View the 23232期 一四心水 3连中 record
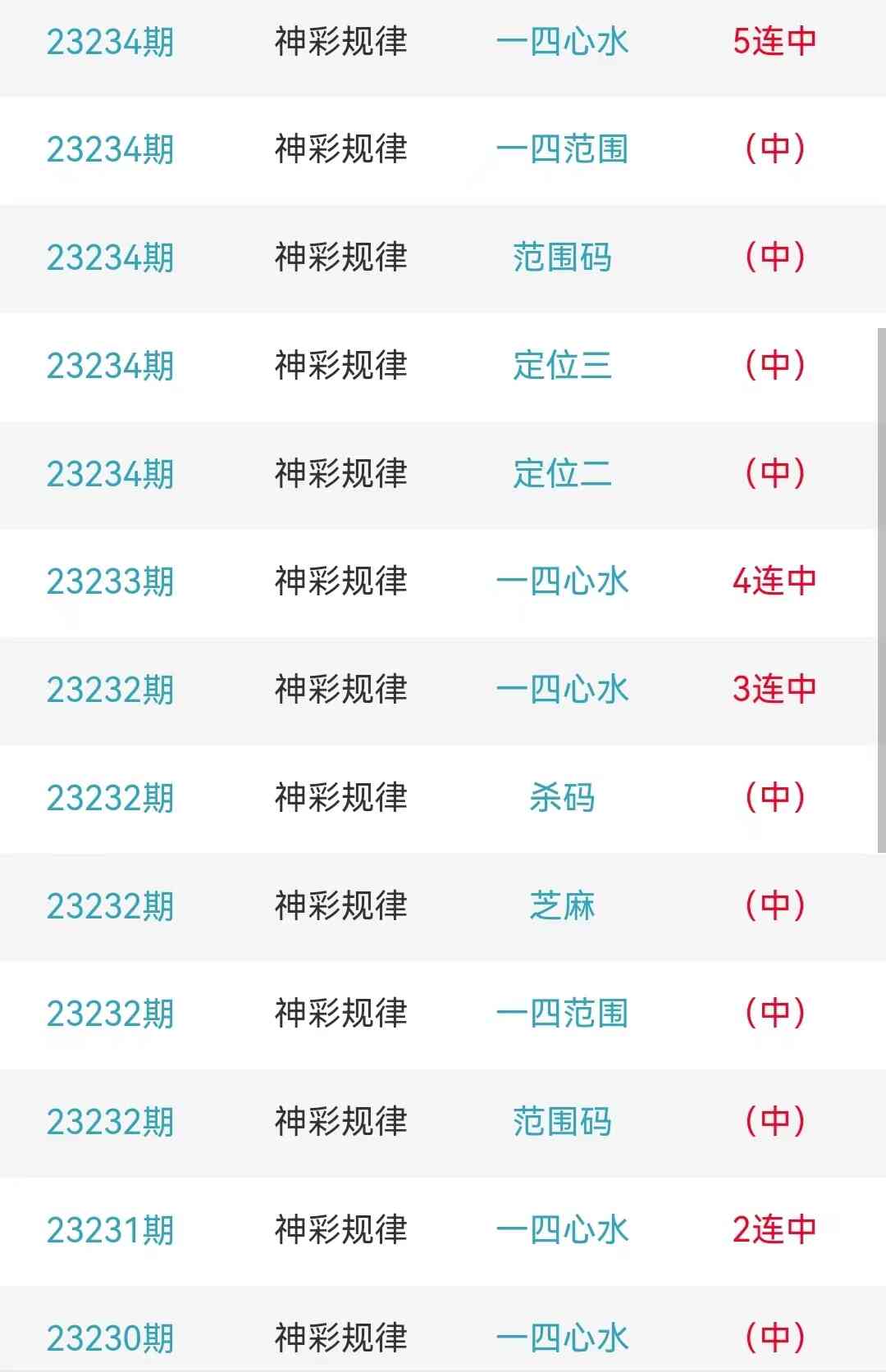 click(x=562, y=690)
